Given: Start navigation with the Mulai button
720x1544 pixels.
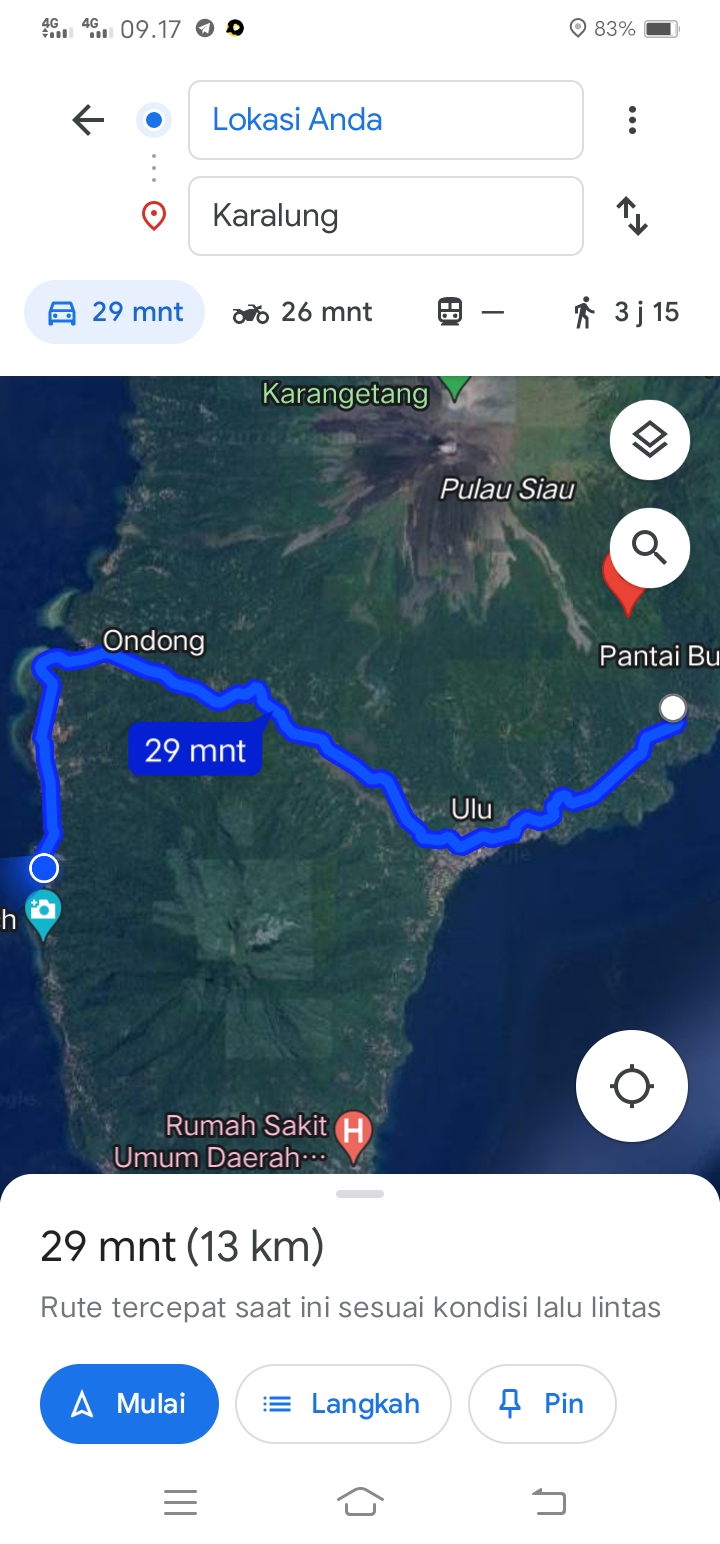Looking at the screenshot, I should (129, 1404).
